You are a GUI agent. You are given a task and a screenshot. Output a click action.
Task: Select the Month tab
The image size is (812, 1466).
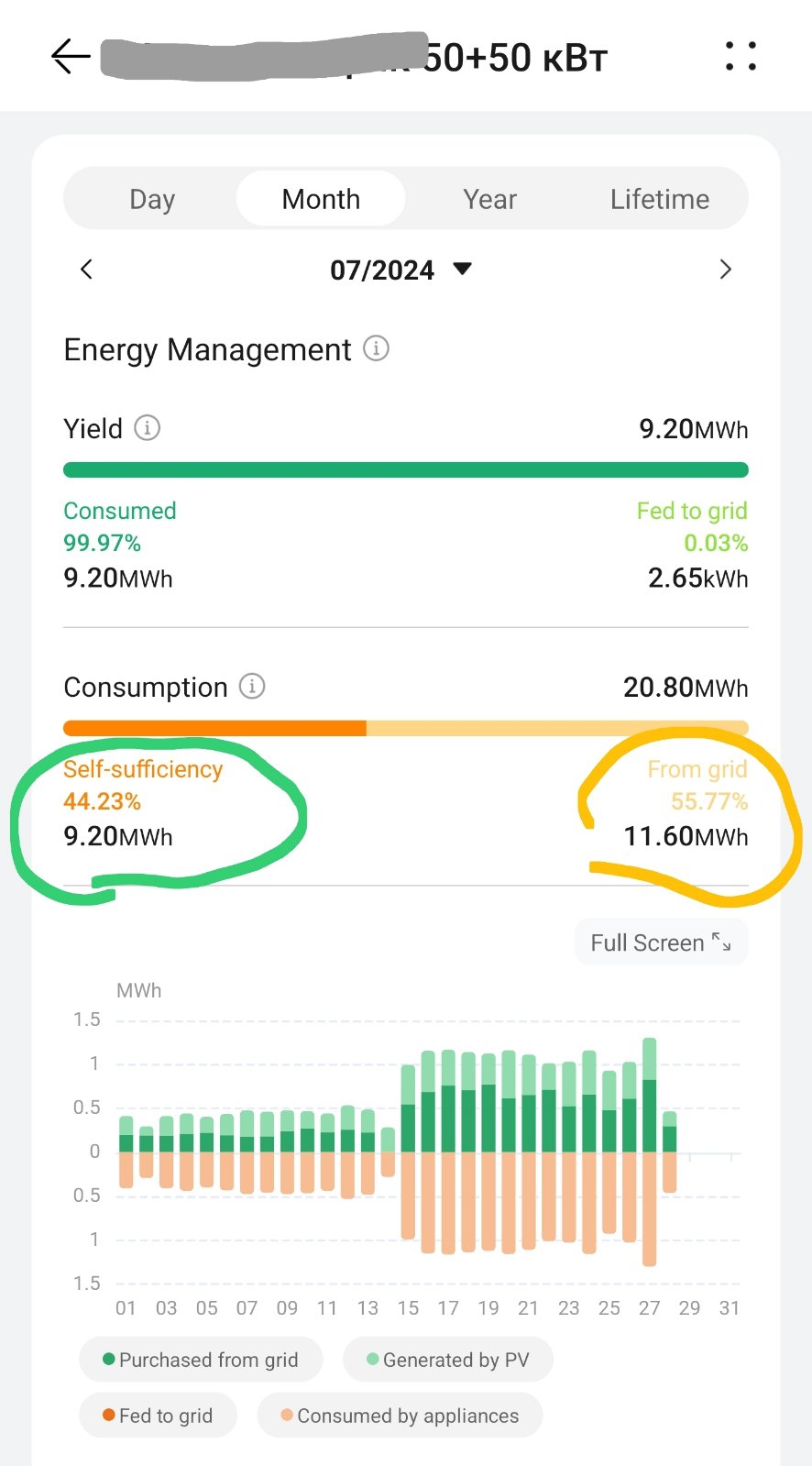coord(321,199)
